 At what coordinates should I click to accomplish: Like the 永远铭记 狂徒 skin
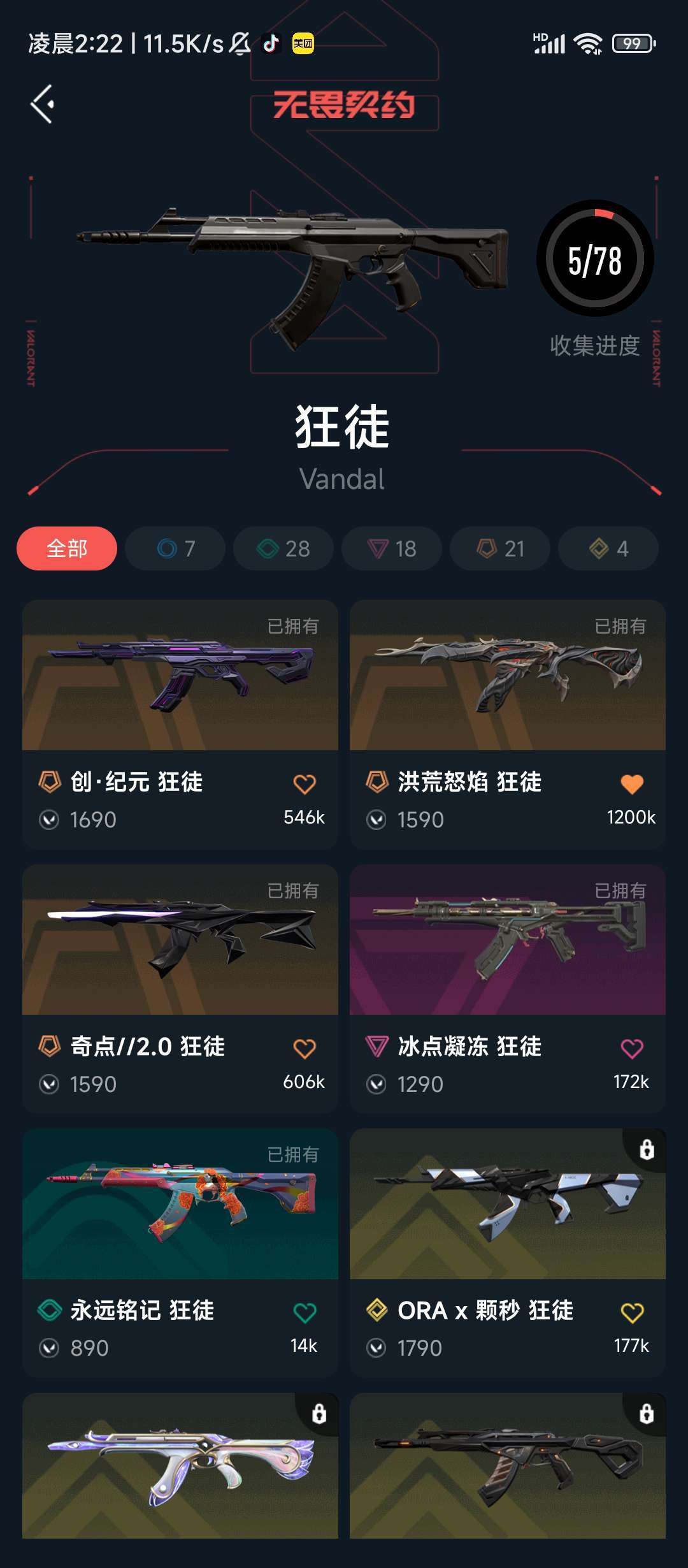(x=305, y=1312)
